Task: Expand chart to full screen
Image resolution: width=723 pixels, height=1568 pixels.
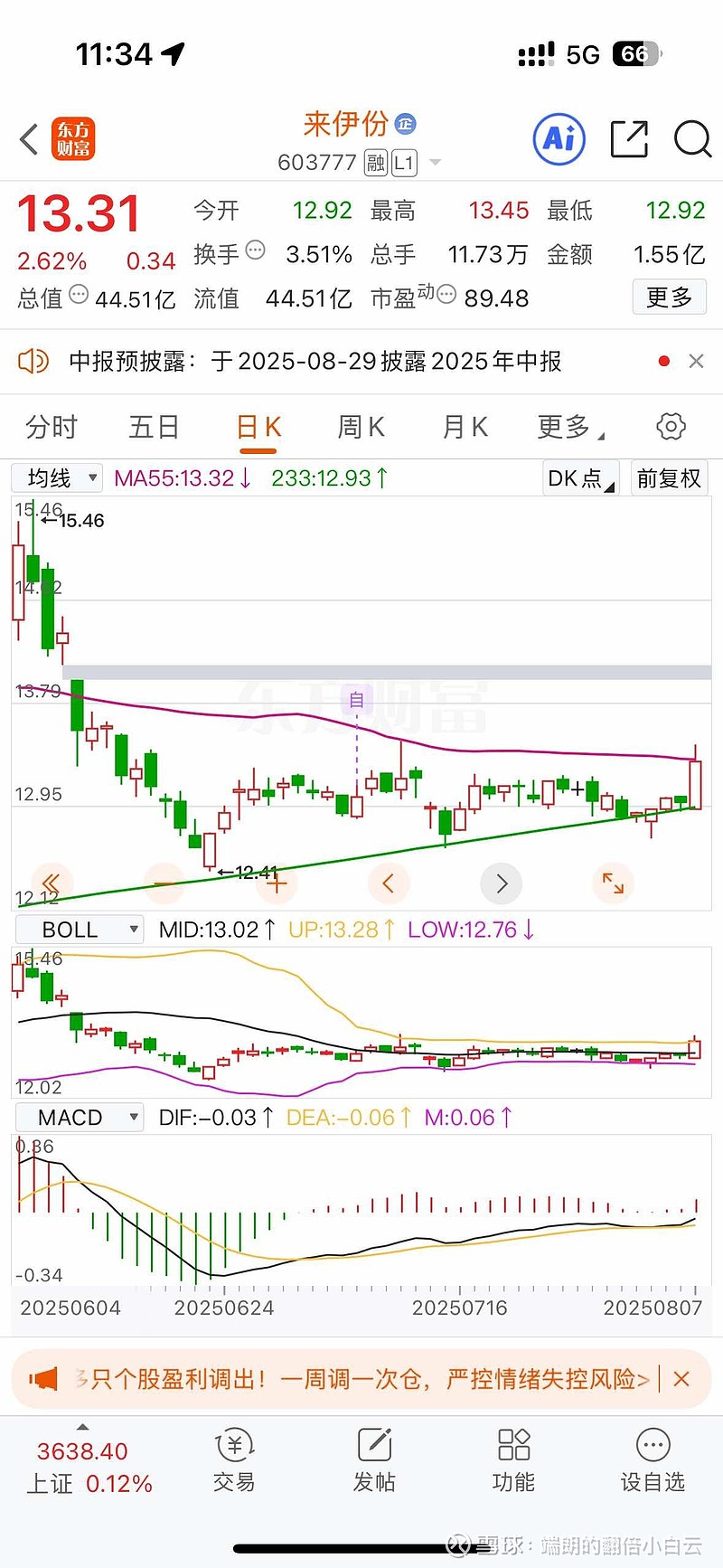Action: coord(613,883)
